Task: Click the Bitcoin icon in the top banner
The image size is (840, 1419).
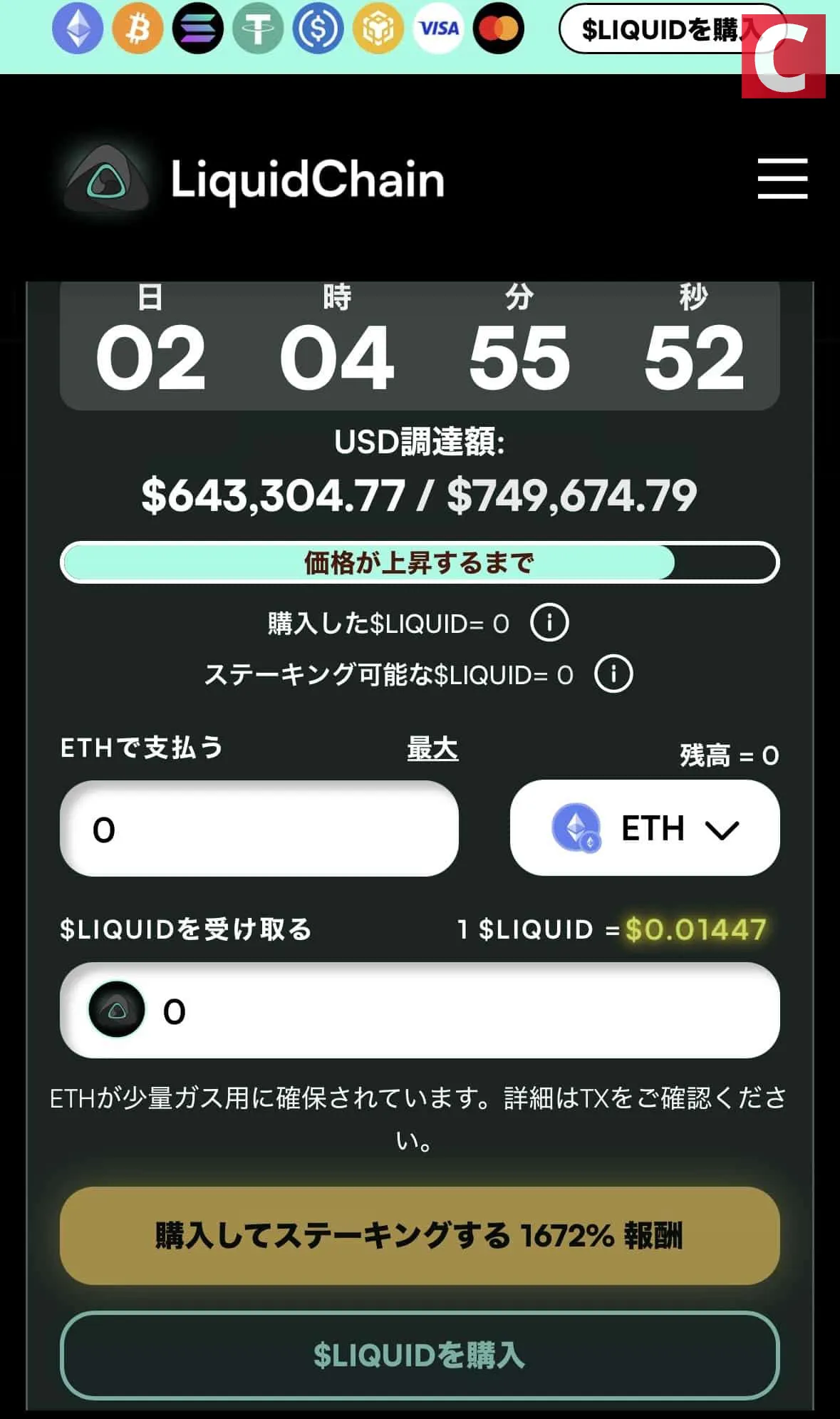Action: point(138,29)
